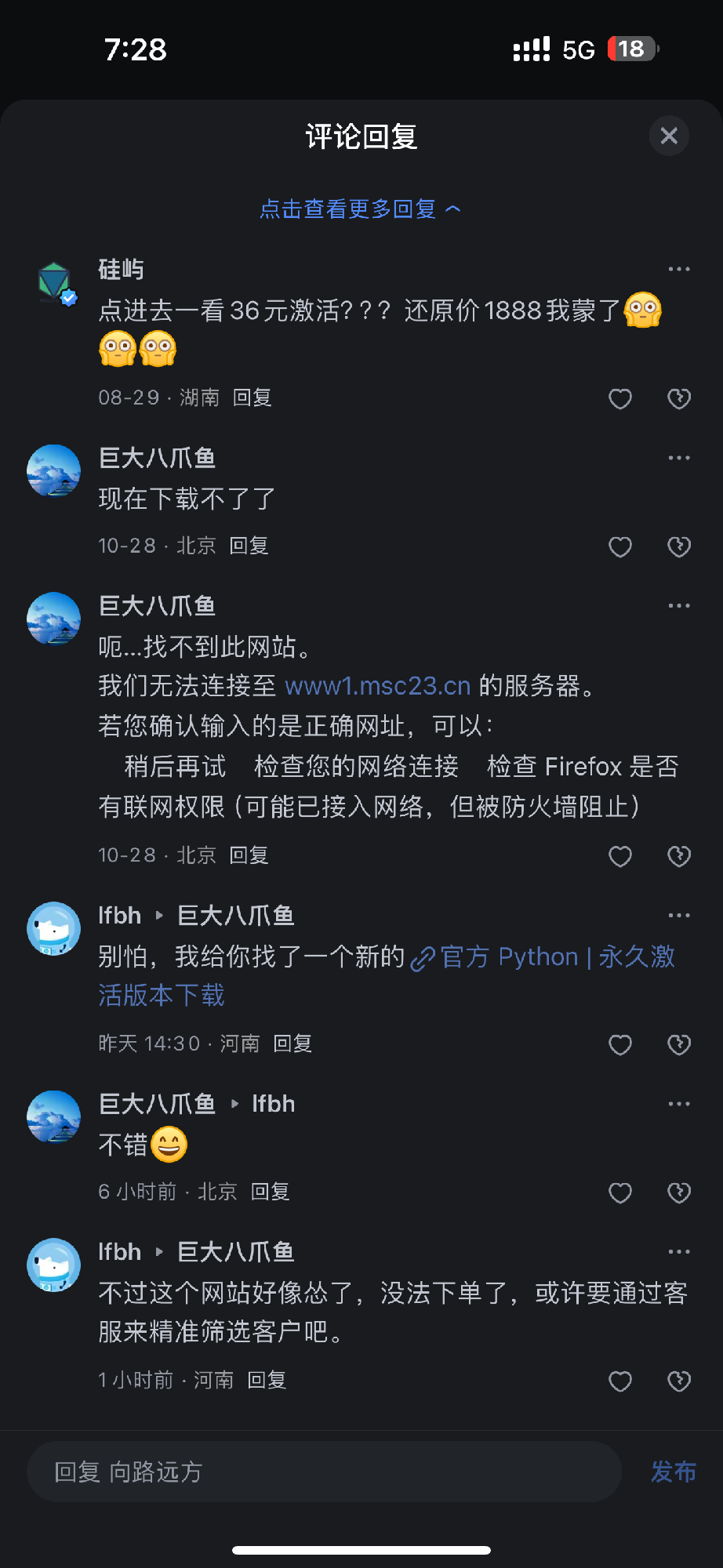Tap 发布 to post the reply
The width and height of the screenshot is (723, 1568).
673,1472
